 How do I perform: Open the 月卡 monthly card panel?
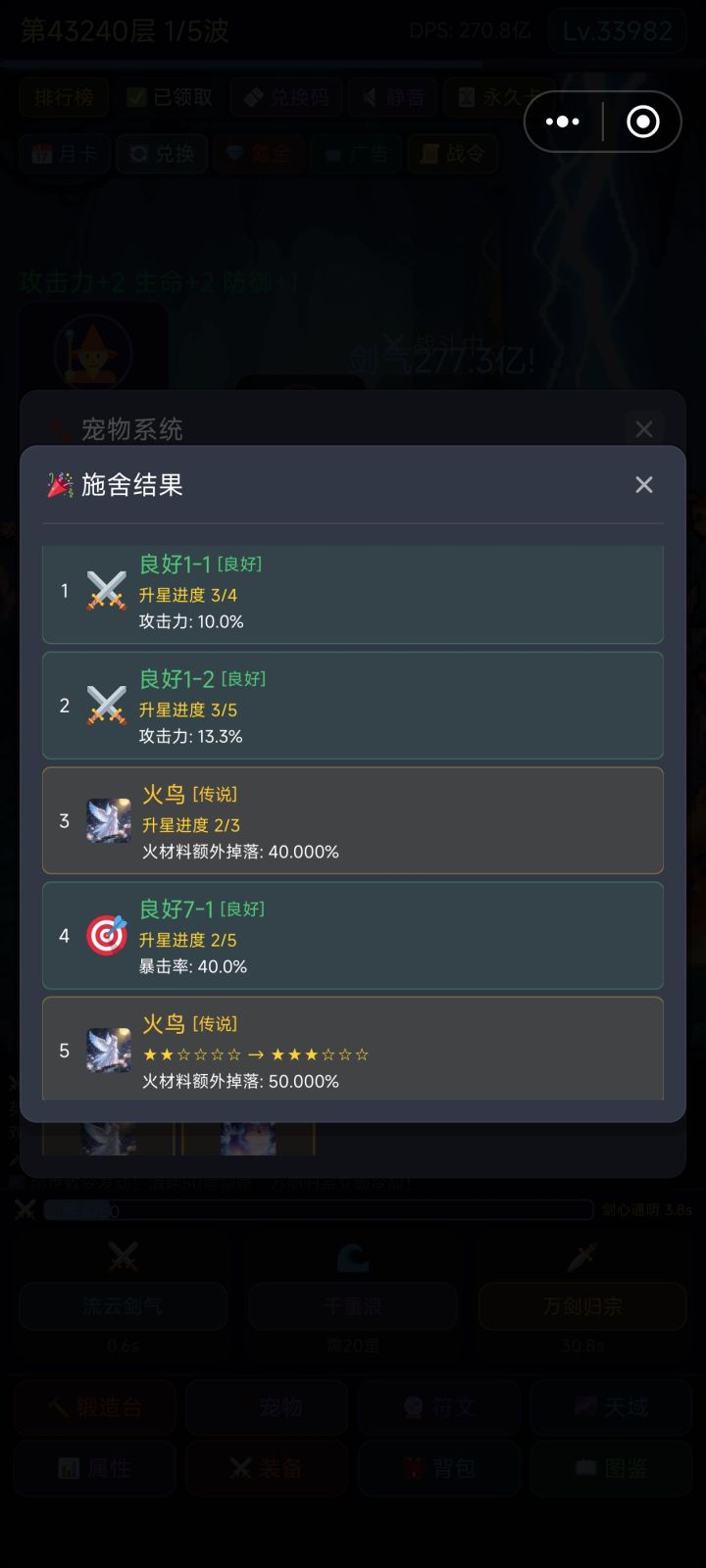pyautogui.click(x=64, y=154)
